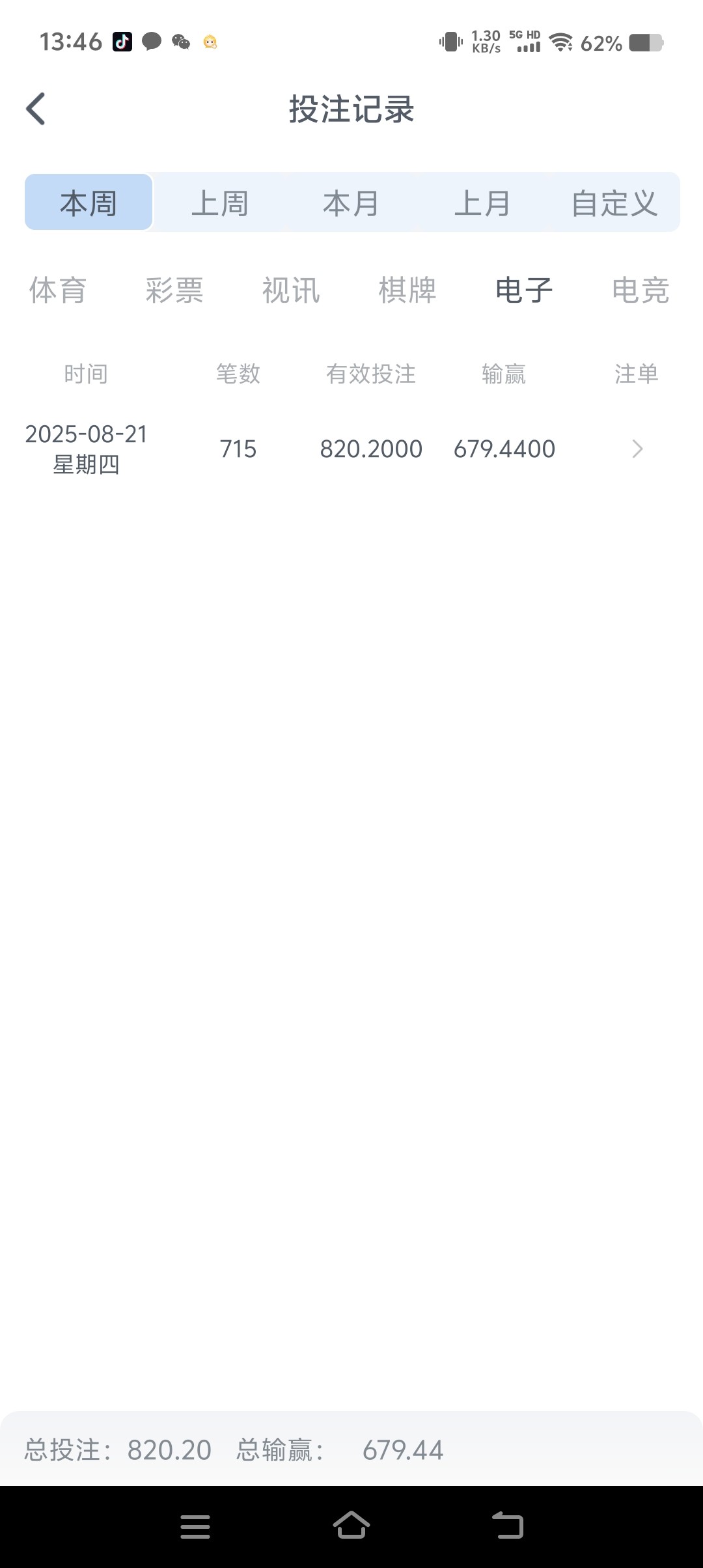Select the 电竞 category filter
The width and height of the screenshot is (703, 1568).
[x=641, y=291]
